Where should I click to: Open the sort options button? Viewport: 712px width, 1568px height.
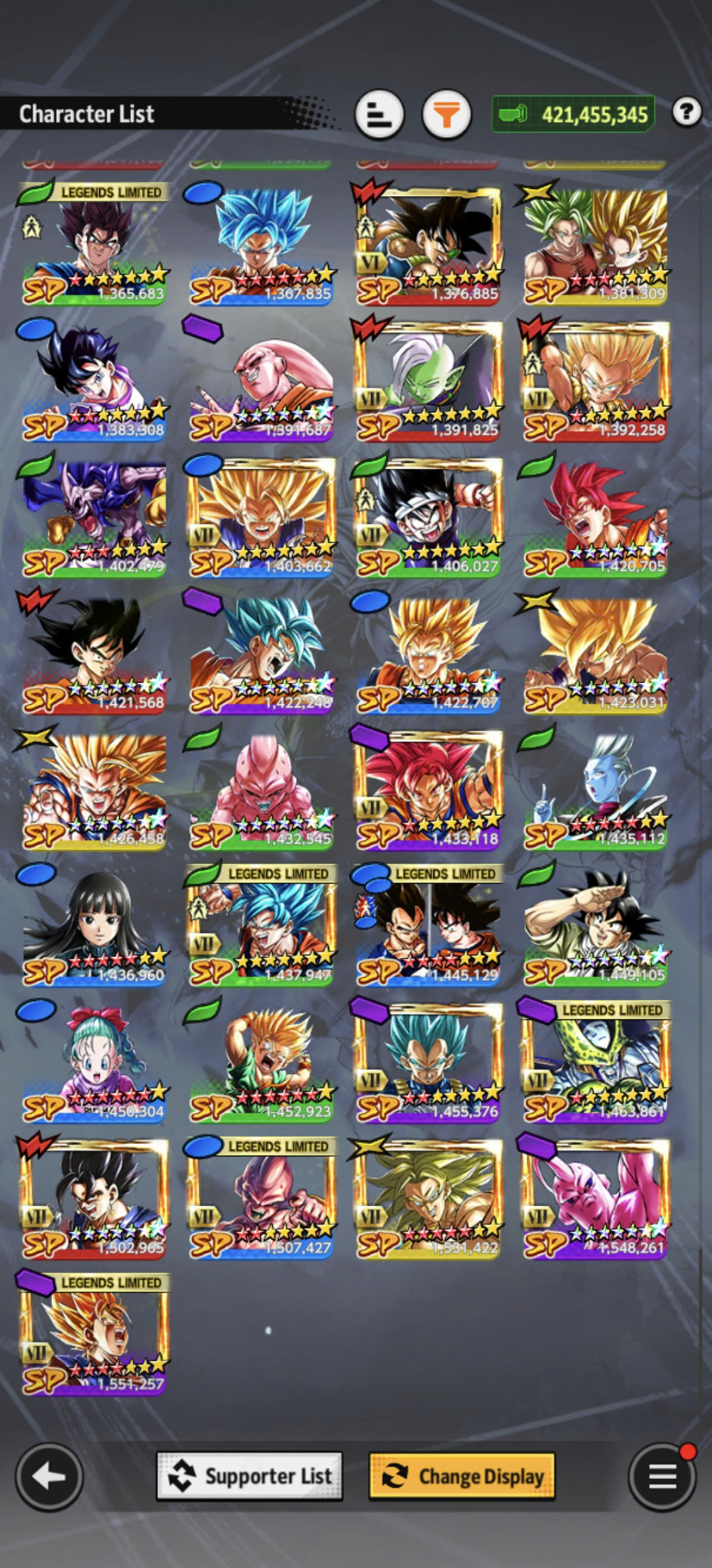(x=379, y=114)
